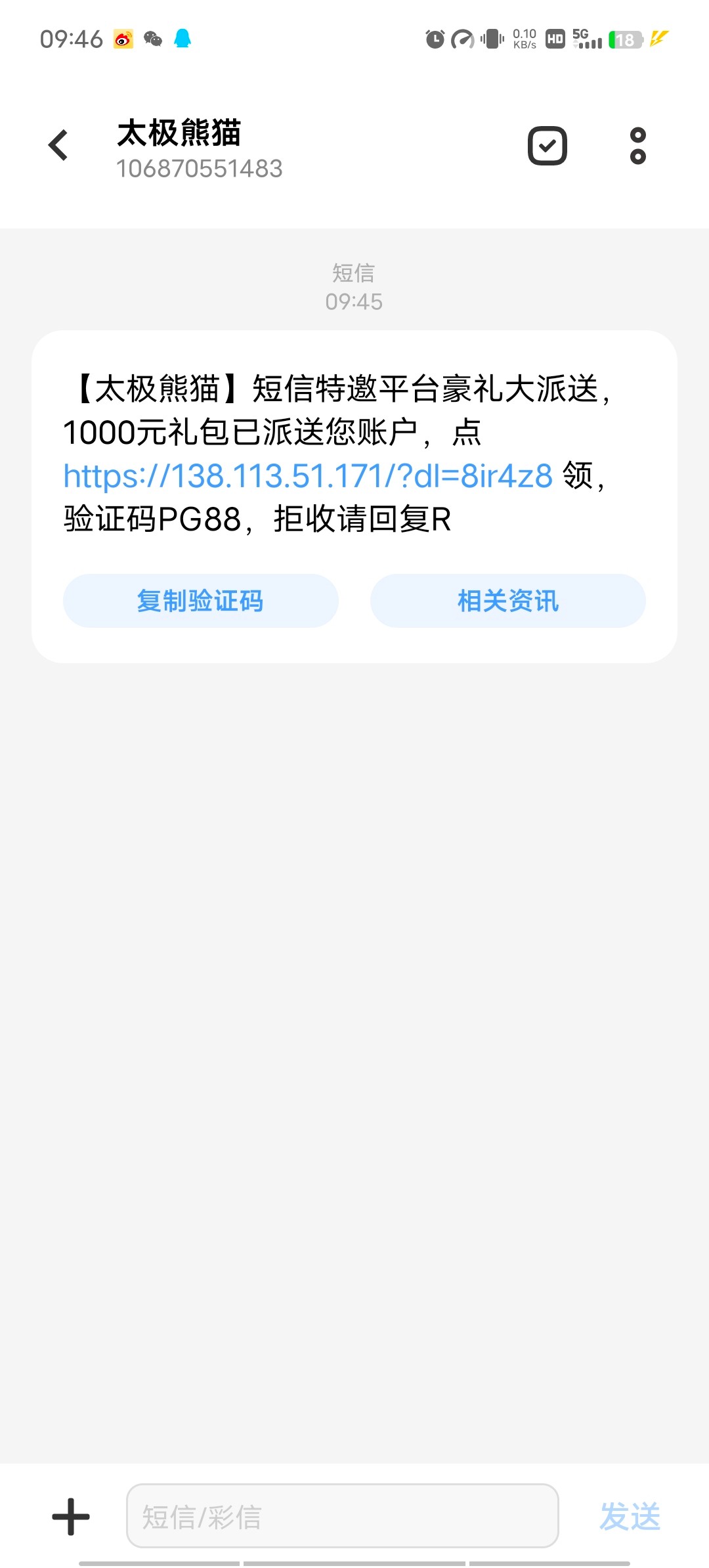Open the more options two-dot menu
This screenshot has height=1568, width=709.
coord(636,144)
